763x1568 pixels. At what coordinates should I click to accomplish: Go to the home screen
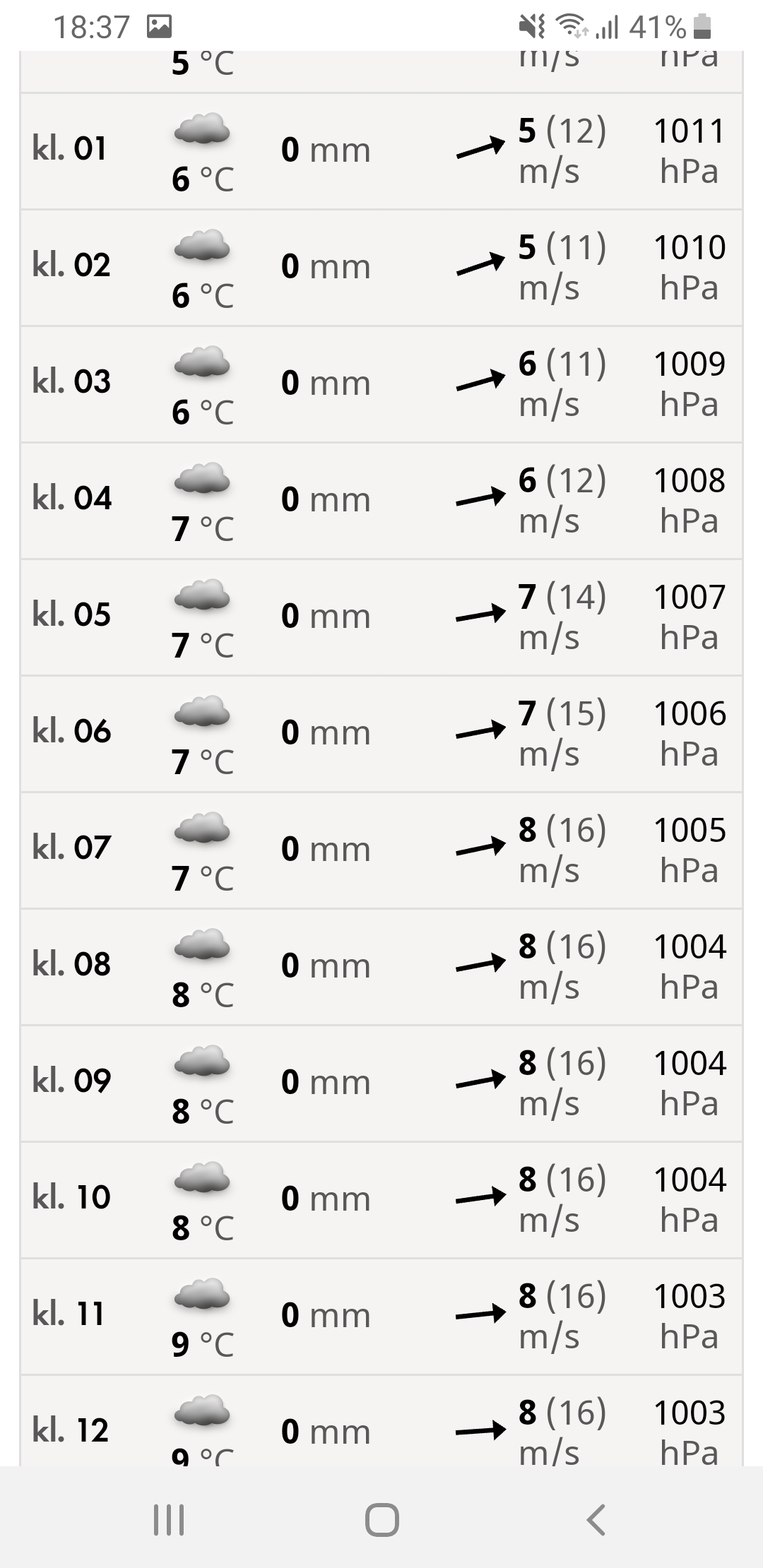[381, 1519]
